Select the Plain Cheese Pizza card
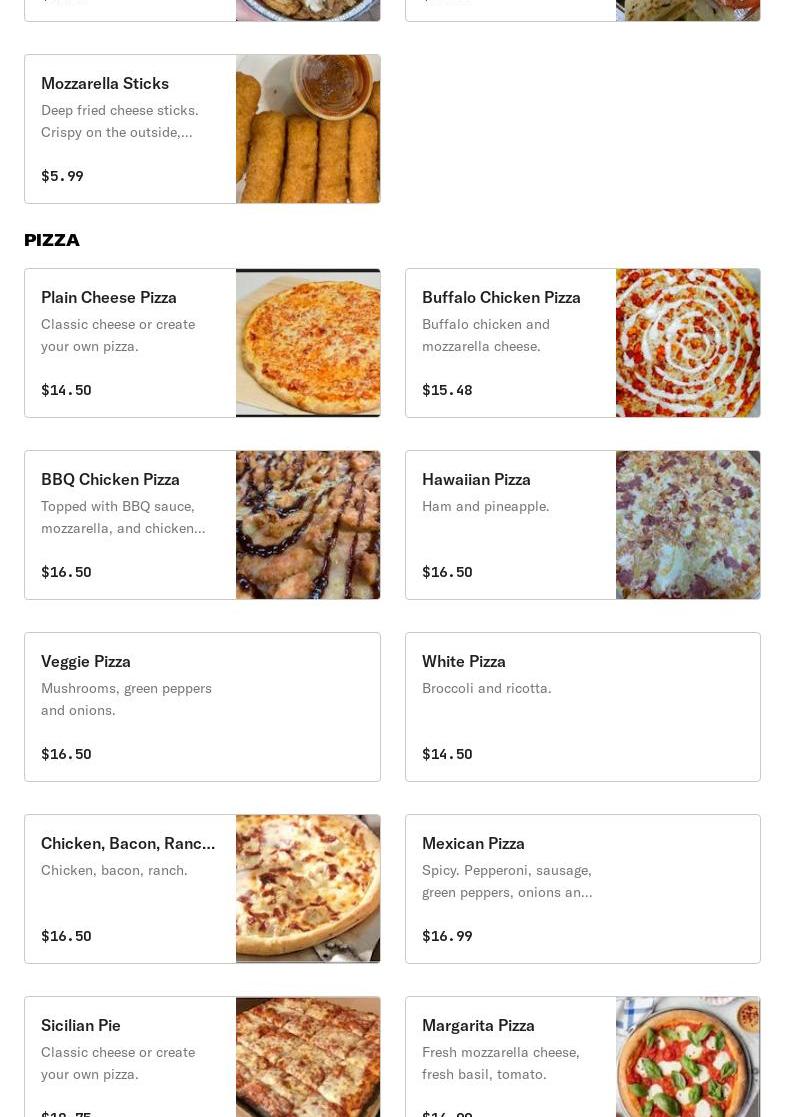 point(202,343)
